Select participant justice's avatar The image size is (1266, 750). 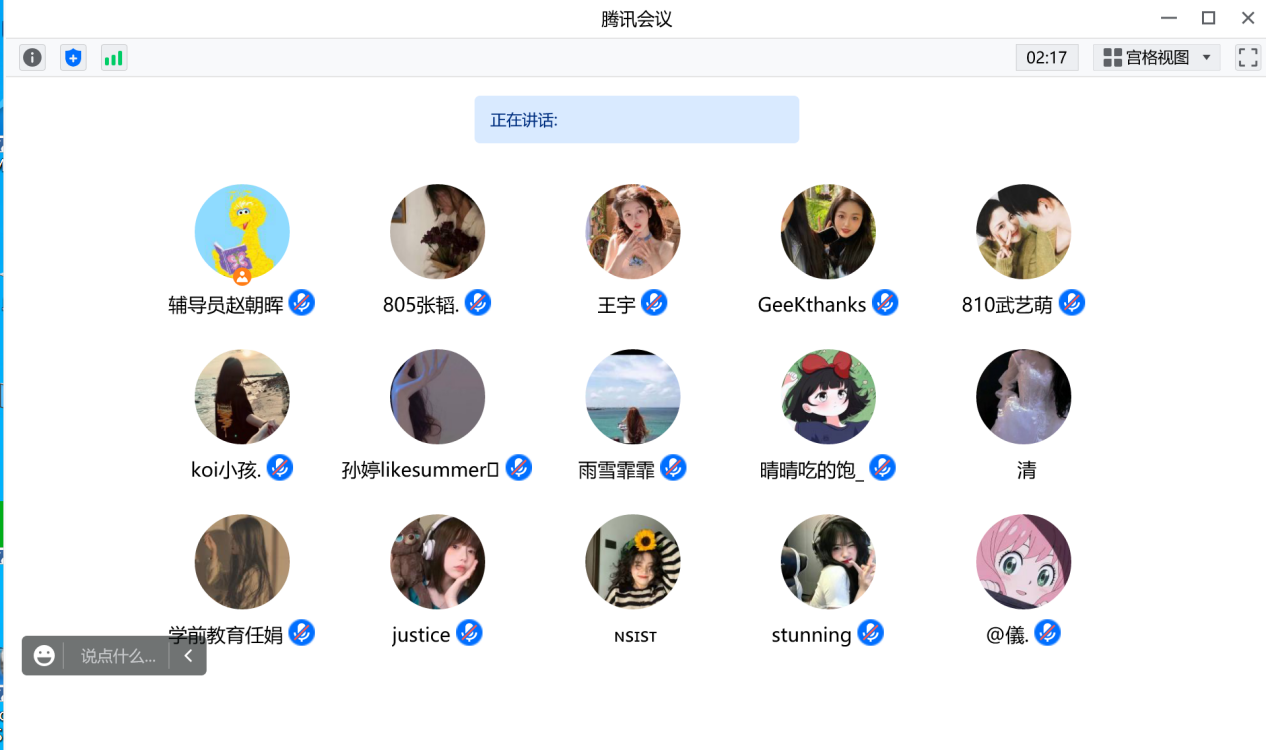437,561
